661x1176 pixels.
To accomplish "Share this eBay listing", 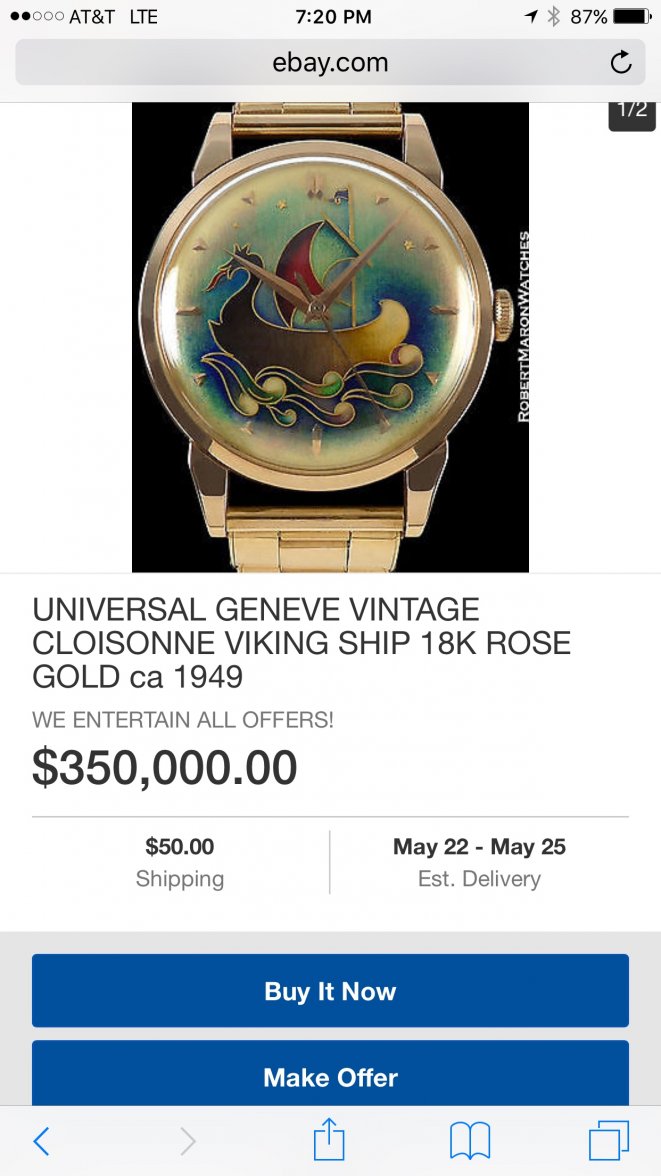I will point(329,1140).
